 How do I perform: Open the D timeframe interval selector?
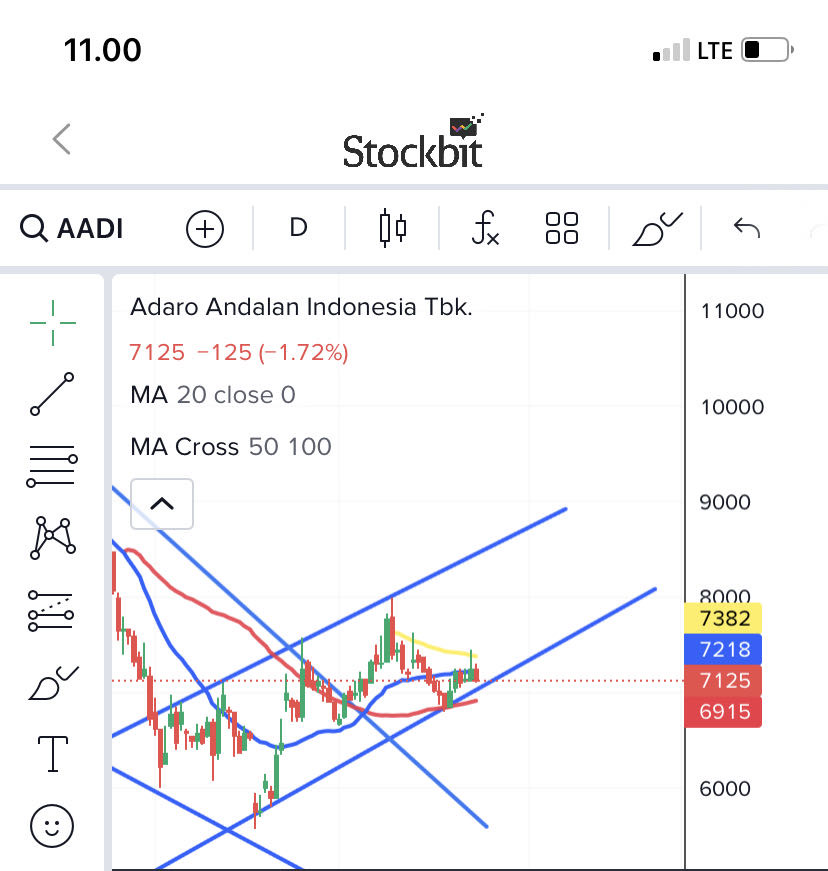click(297, 227)
